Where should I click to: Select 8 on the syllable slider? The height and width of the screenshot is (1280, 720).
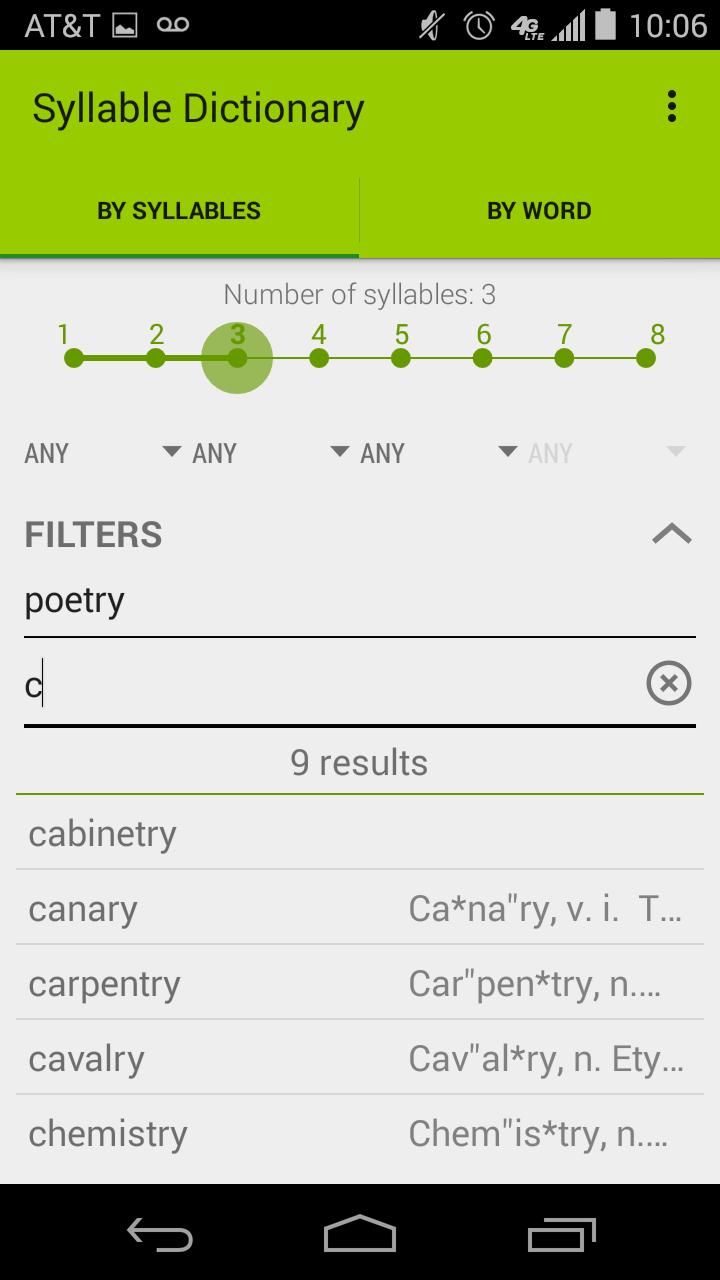click(647, 357)
